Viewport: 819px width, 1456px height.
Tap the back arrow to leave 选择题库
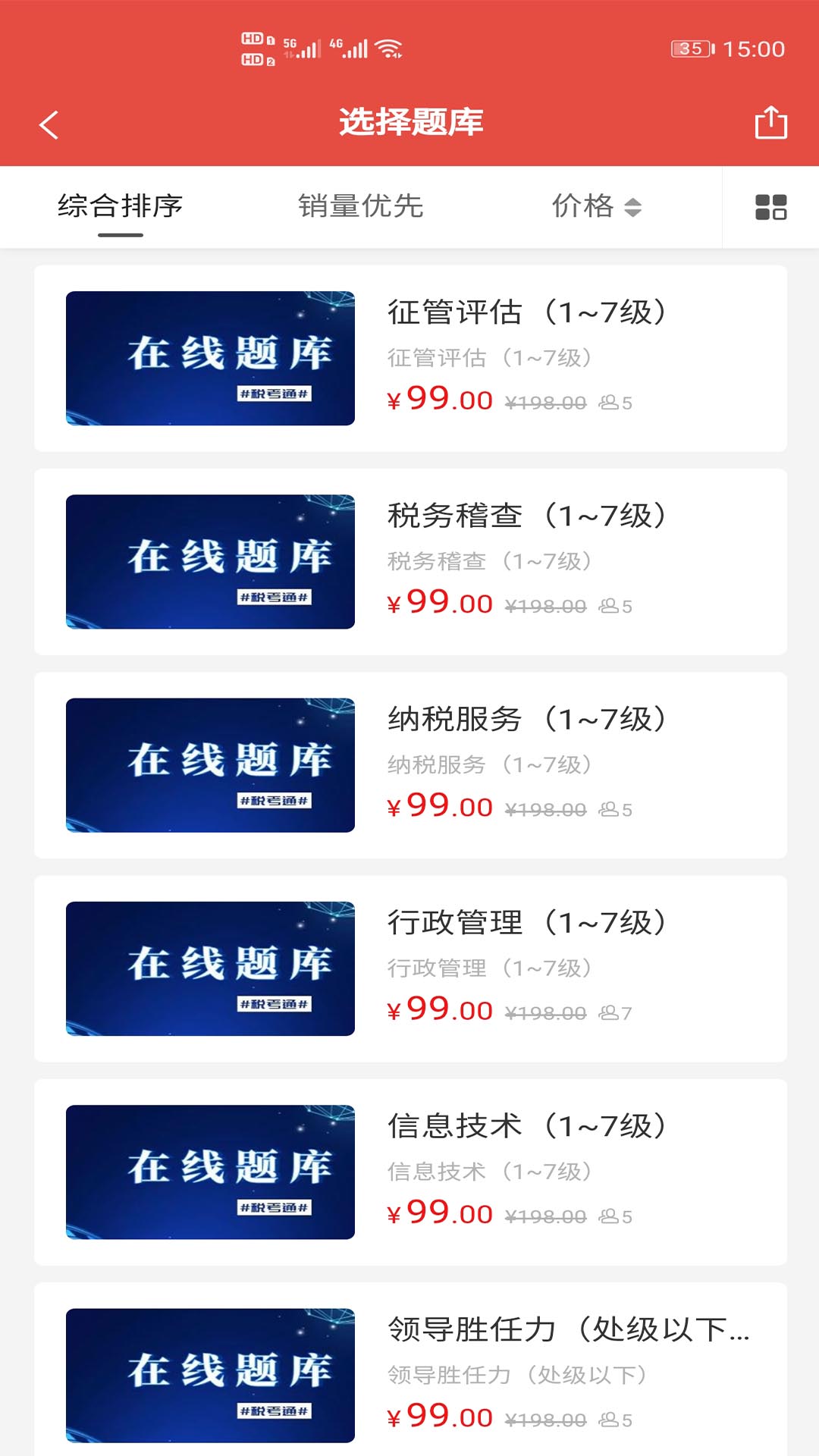point(49,124)
